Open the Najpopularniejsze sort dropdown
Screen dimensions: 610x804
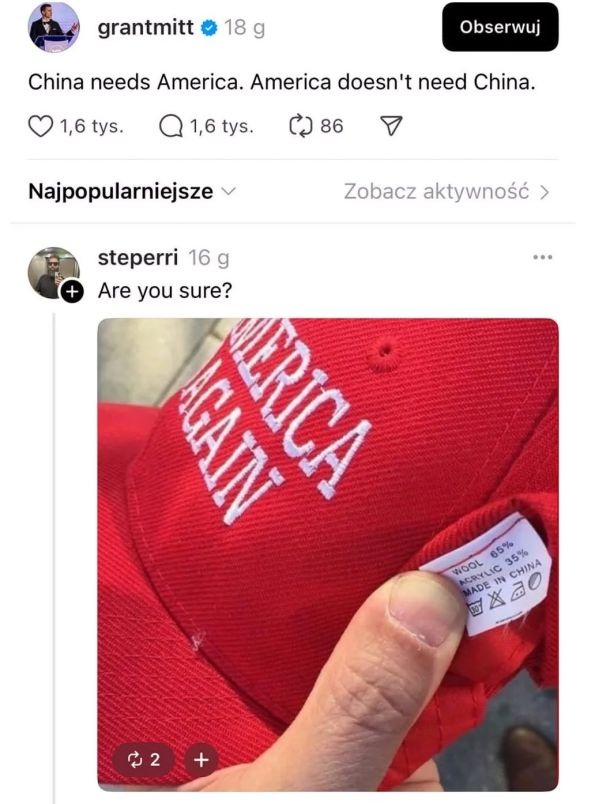[x=132, y=192]
